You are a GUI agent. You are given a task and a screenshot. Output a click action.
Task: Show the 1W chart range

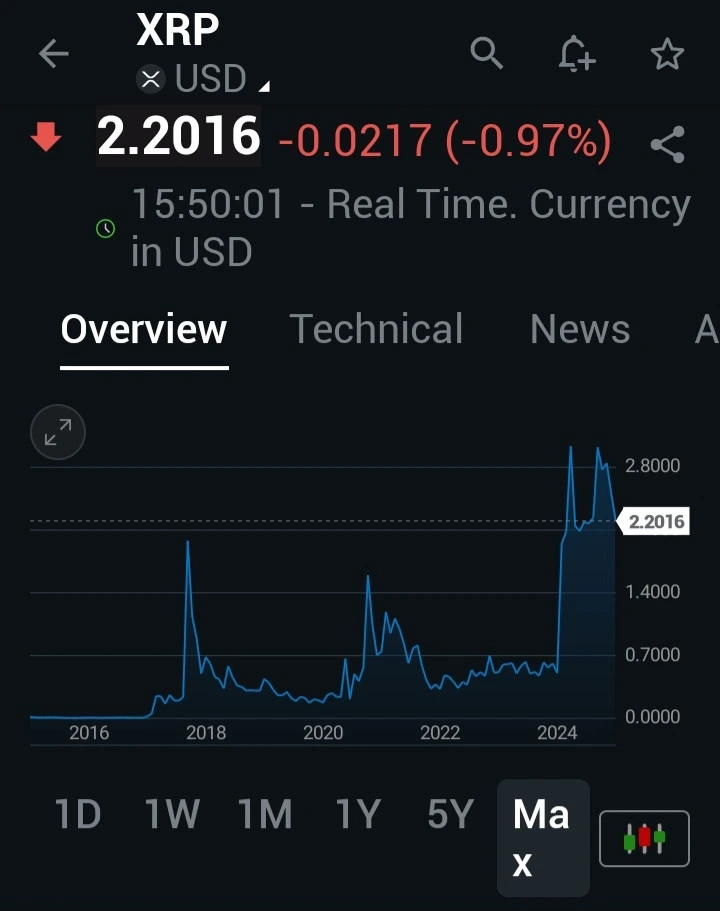tap(172, 815)
